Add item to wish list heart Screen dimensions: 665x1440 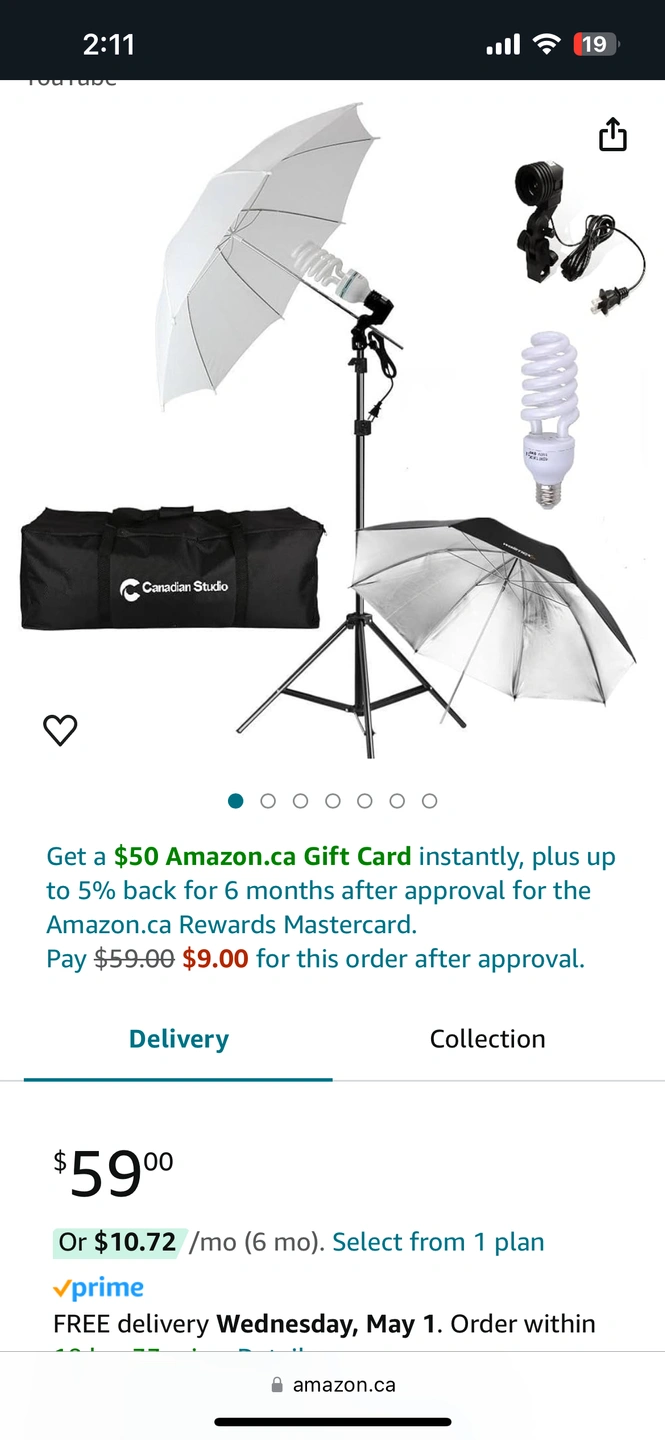60,730
